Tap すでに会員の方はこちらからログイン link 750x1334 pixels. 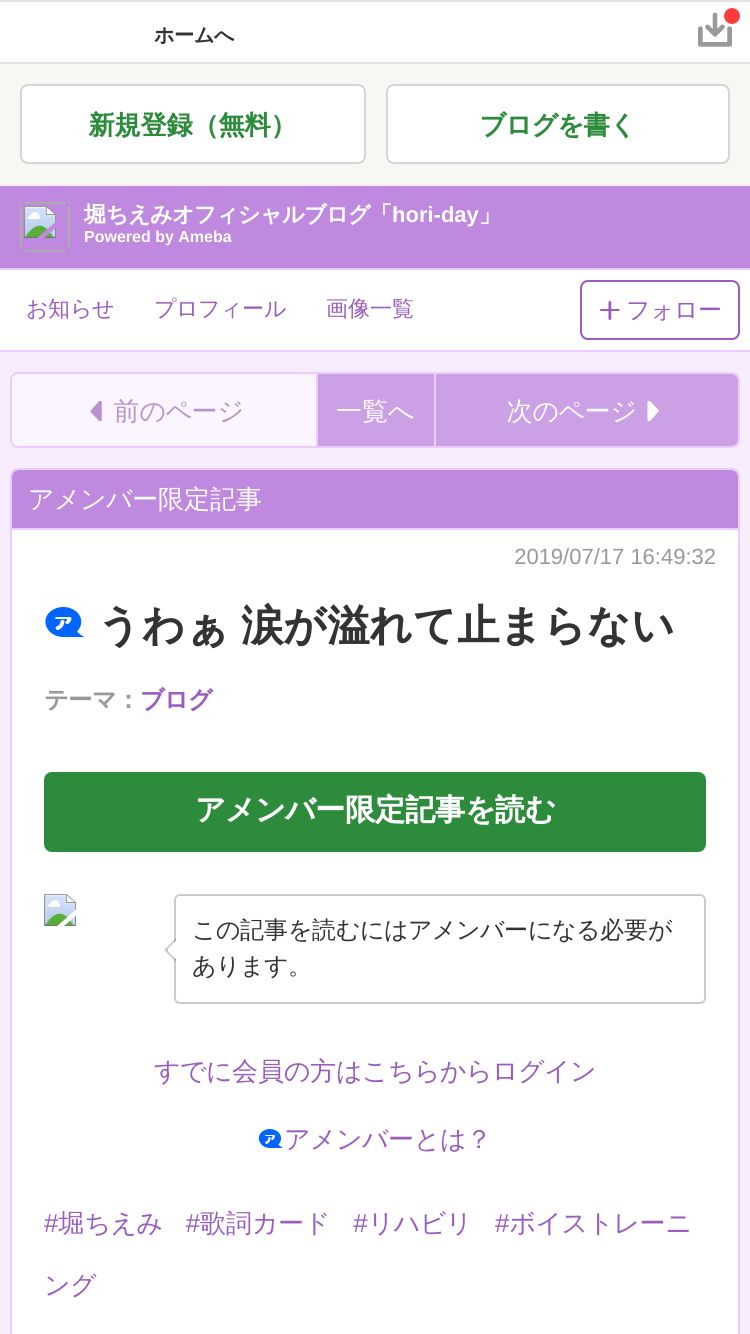click(375, 1072)
